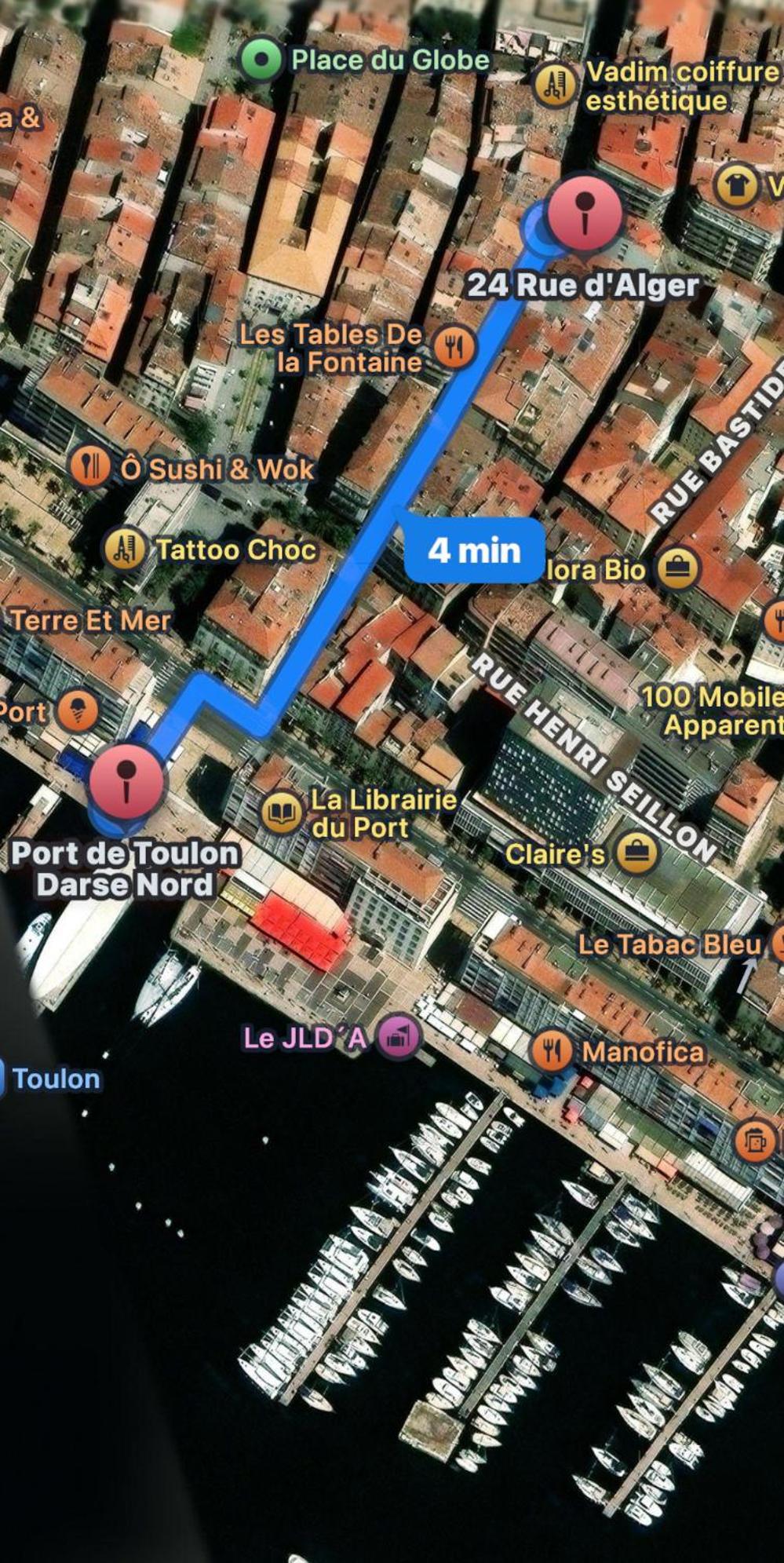784x1563 pixels.
Task: Open Vadim coiffure esthétique place marker
Action: pyautogui.click(x=556, y=83)
